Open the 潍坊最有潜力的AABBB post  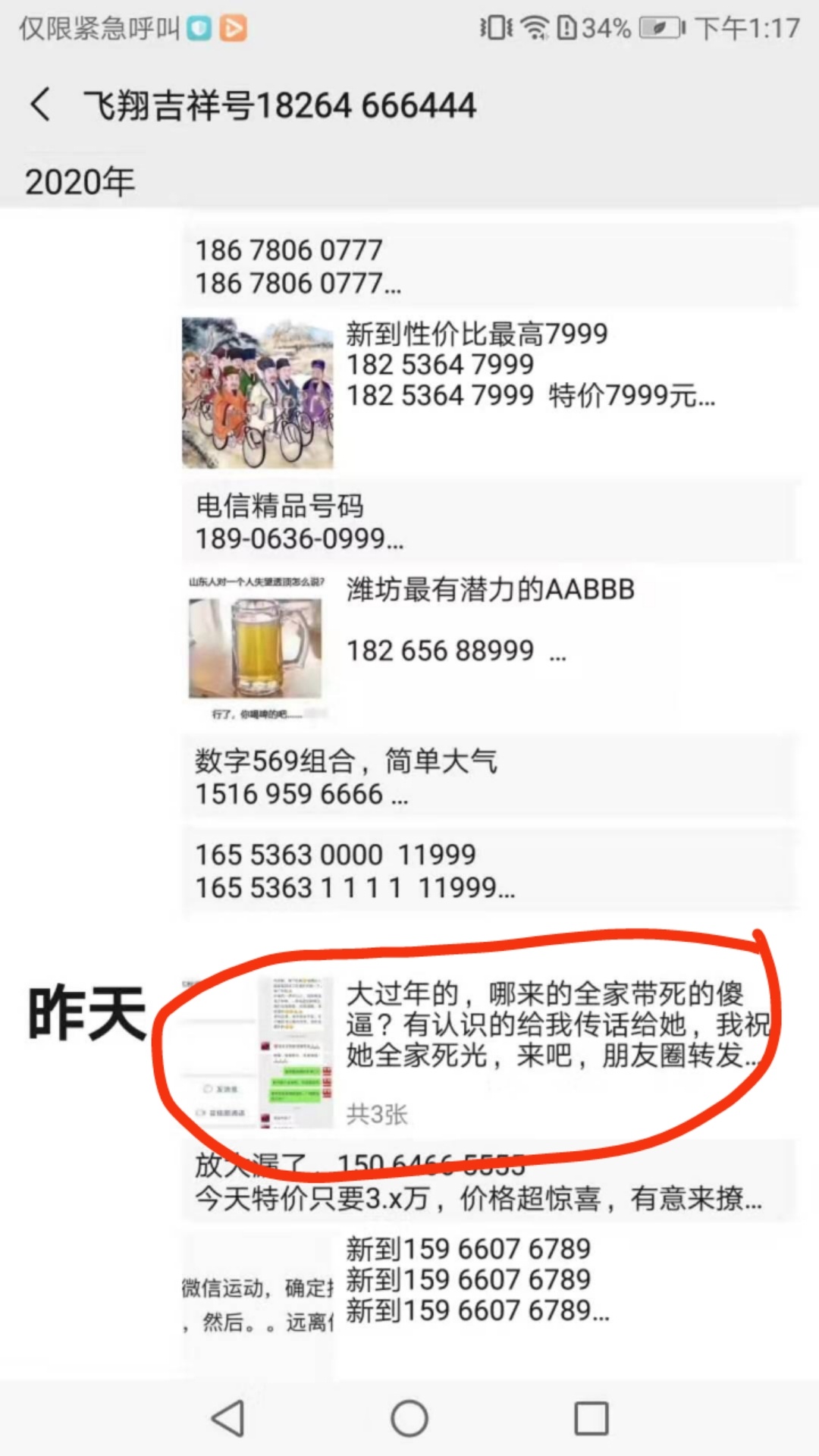point(489,646)
